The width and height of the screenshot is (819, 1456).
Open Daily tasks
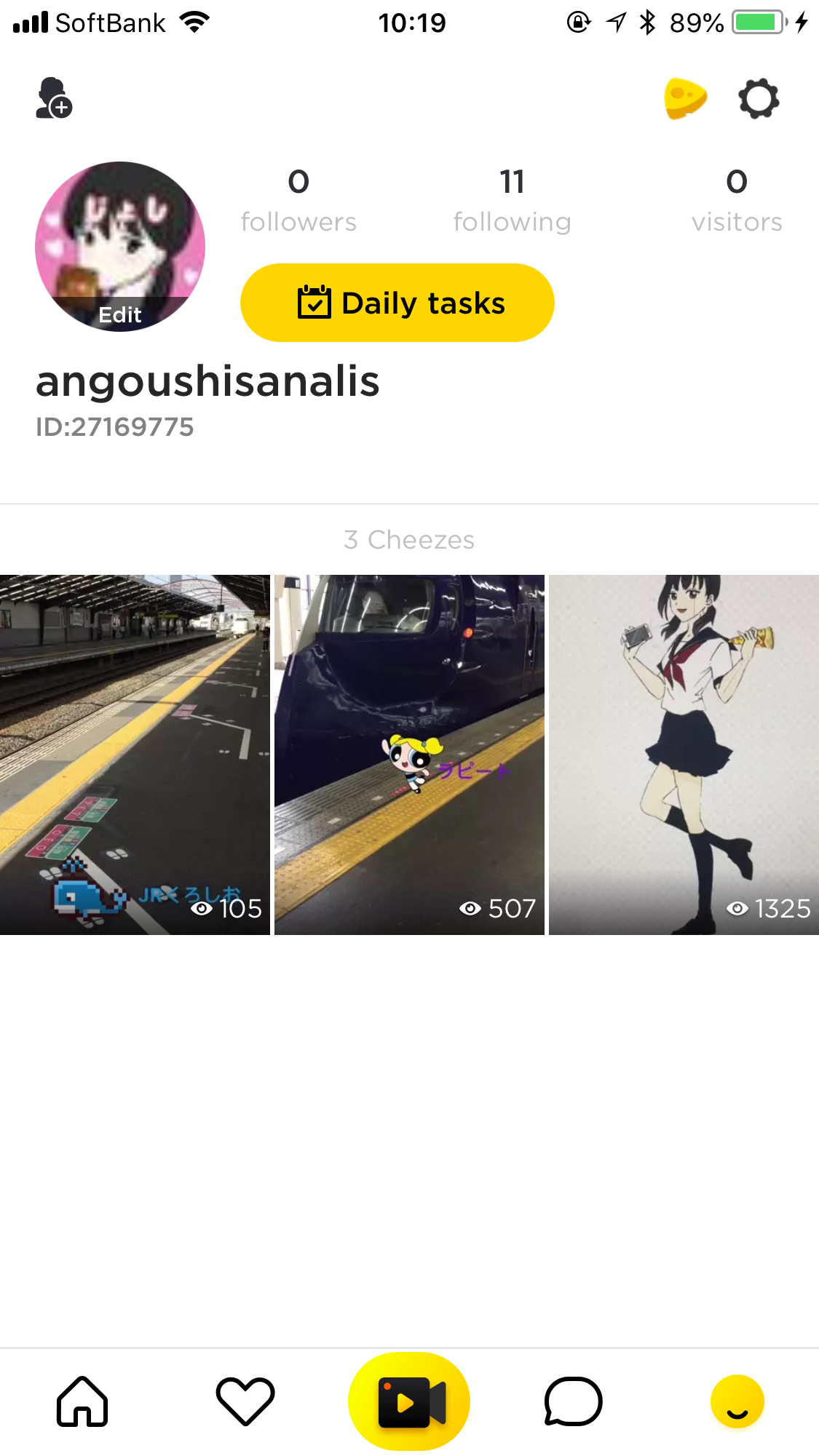(x=397, y=303)
